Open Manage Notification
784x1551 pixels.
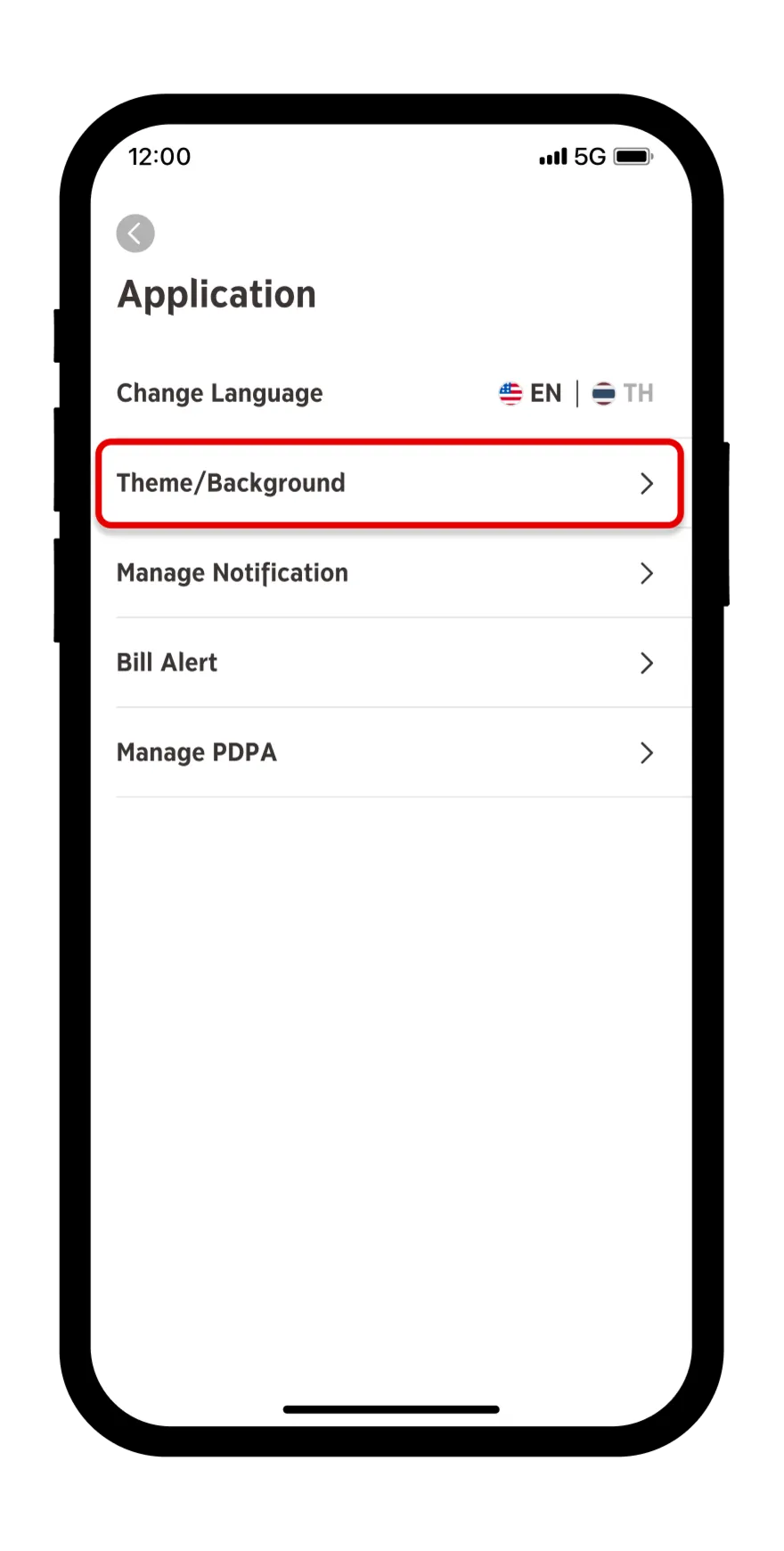tap(389, 573)
